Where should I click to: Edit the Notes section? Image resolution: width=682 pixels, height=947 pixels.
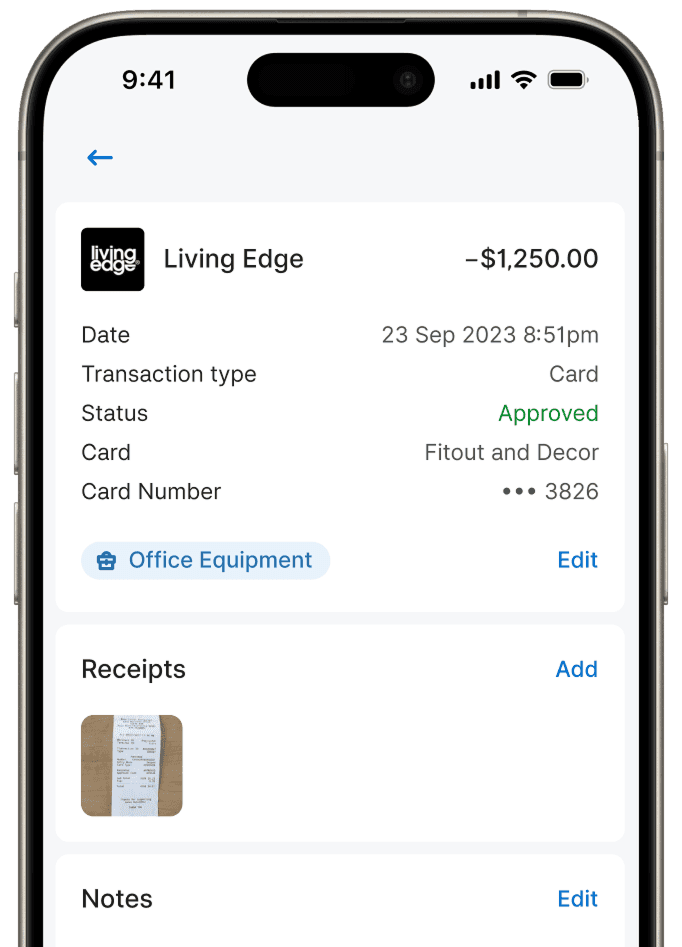(x=577, y=898)
